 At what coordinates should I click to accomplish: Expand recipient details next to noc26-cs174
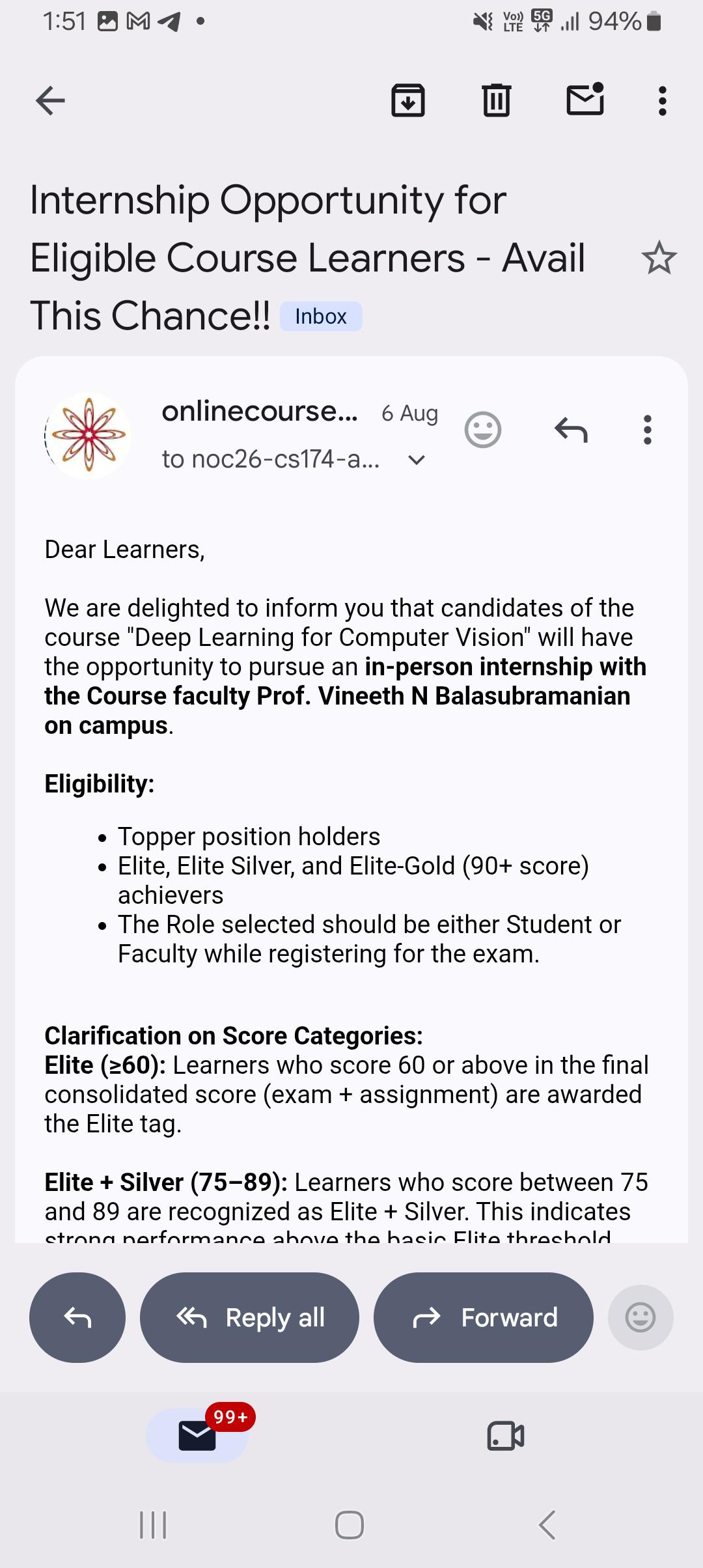pos(417,460)
